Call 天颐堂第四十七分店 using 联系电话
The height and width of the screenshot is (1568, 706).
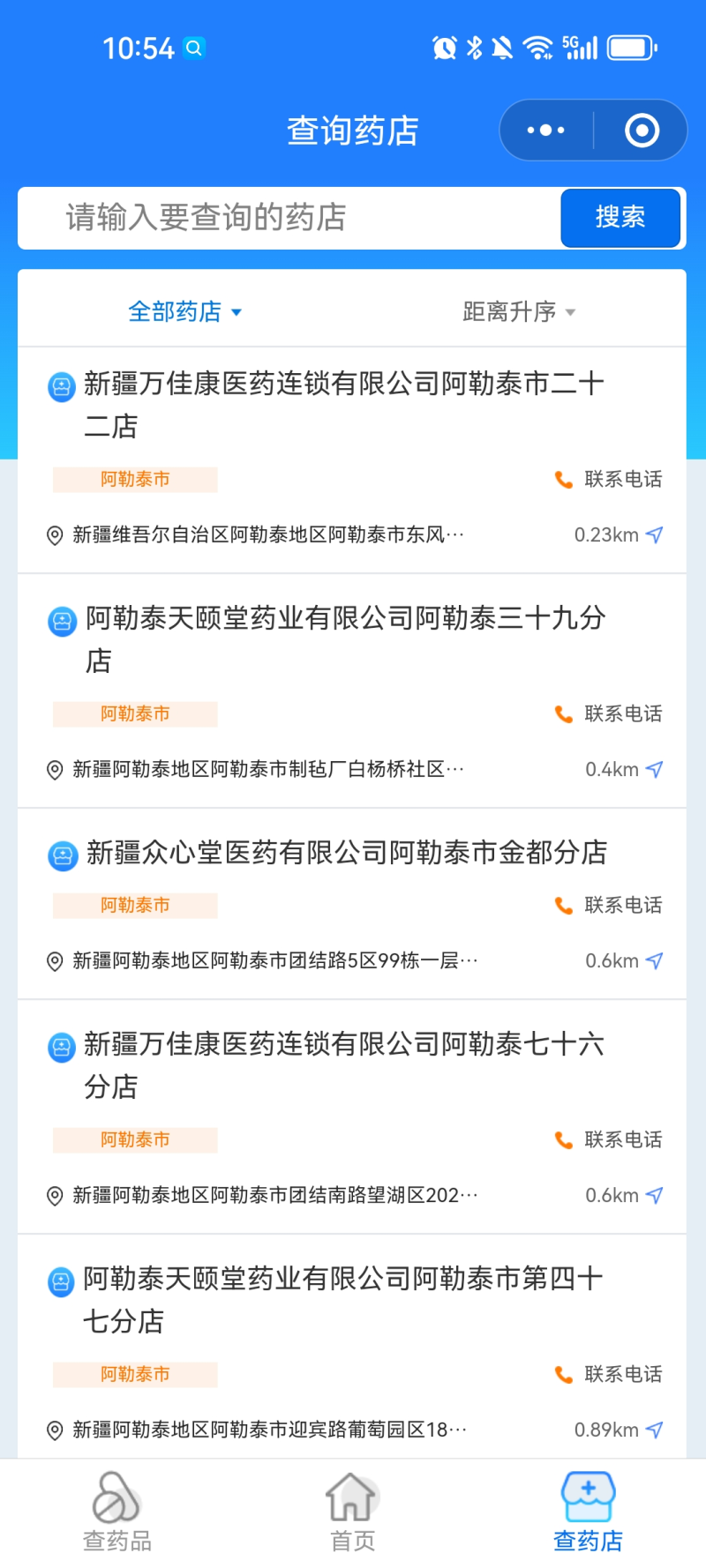coord(608,1374)
